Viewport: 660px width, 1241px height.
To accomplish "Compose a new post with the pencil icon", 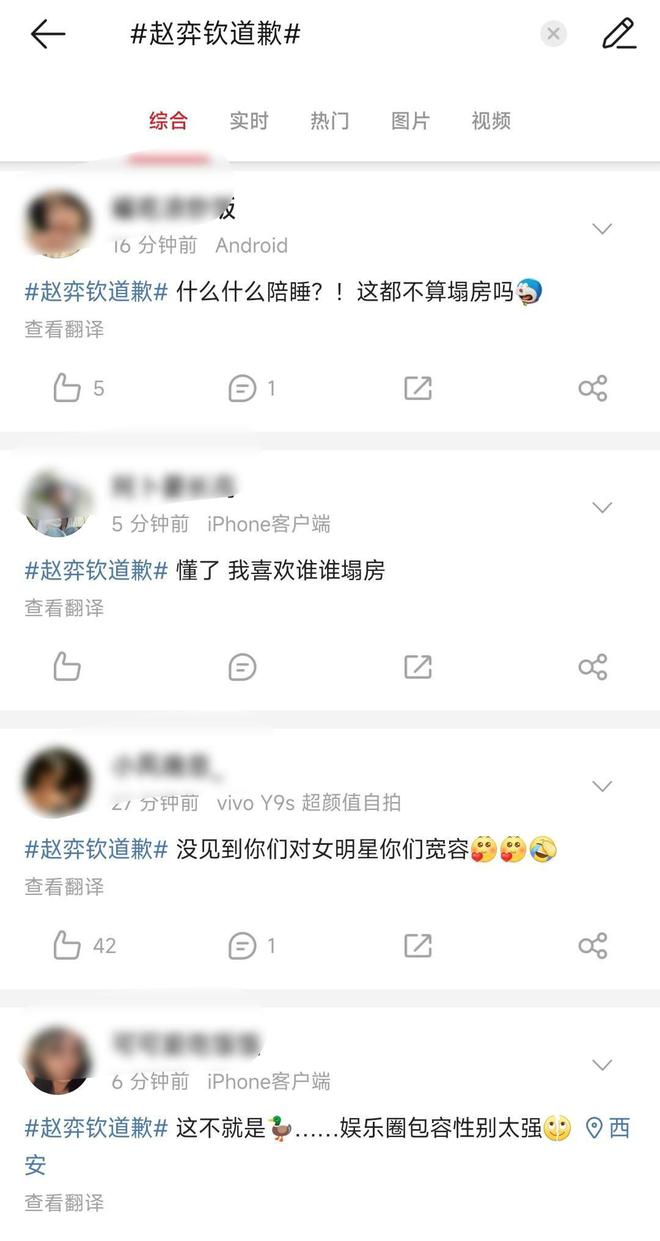I will coord(619,35).
